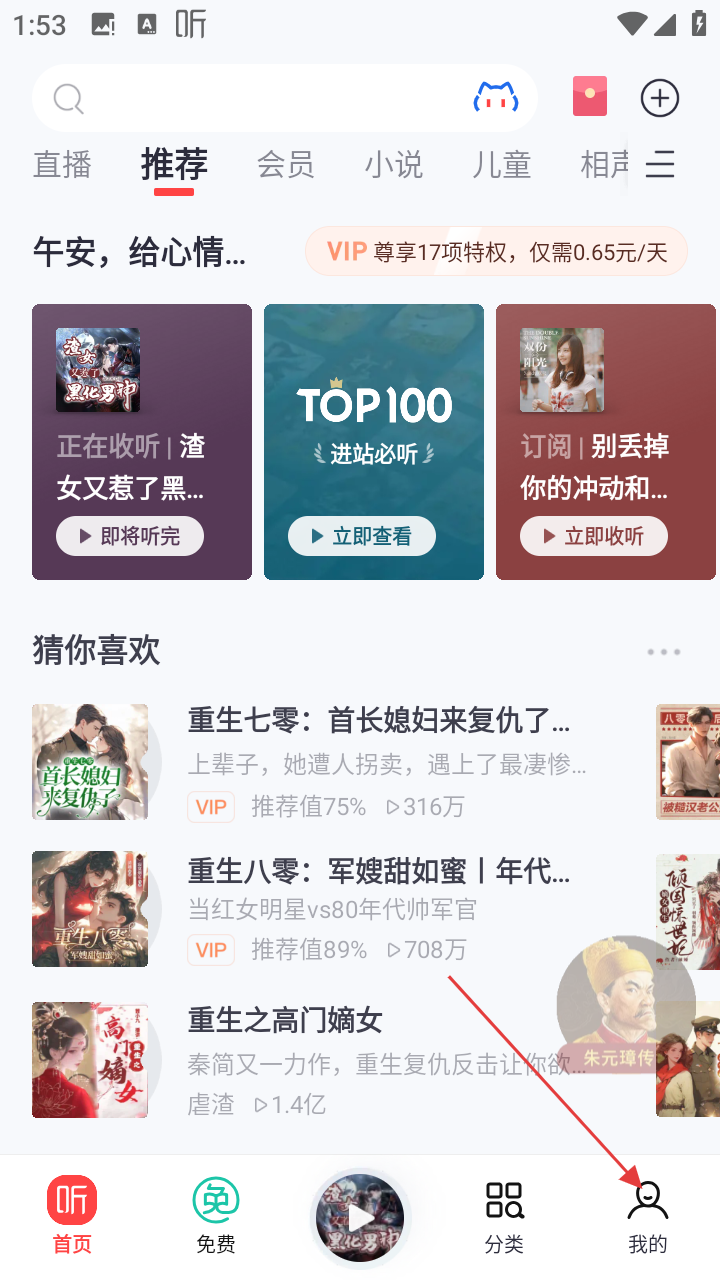This screenshot has height=1280, width=720.
Task: Select the 小说 tab
Action: [x=393, y=165]
